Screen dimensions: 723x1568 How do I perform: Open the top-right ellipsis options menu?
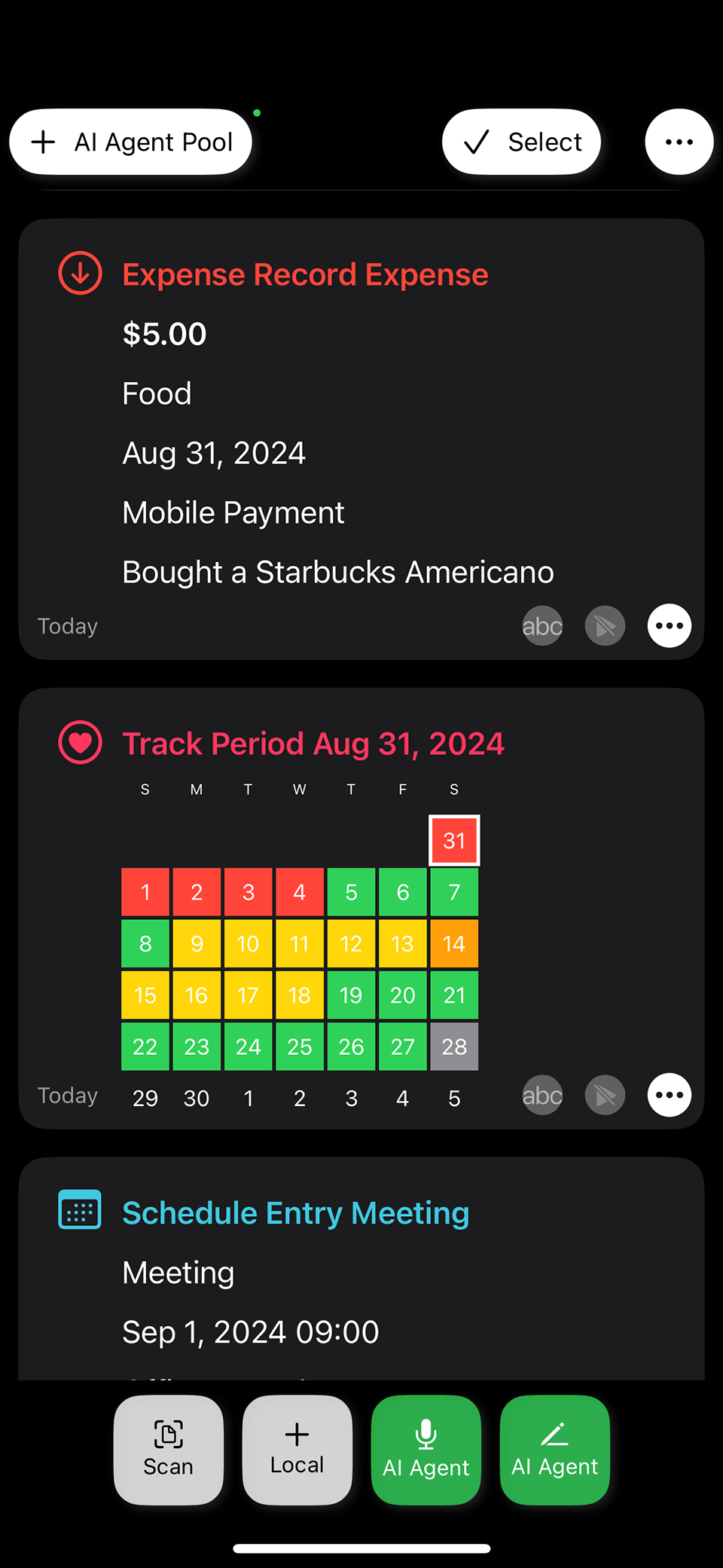[679, 142]
